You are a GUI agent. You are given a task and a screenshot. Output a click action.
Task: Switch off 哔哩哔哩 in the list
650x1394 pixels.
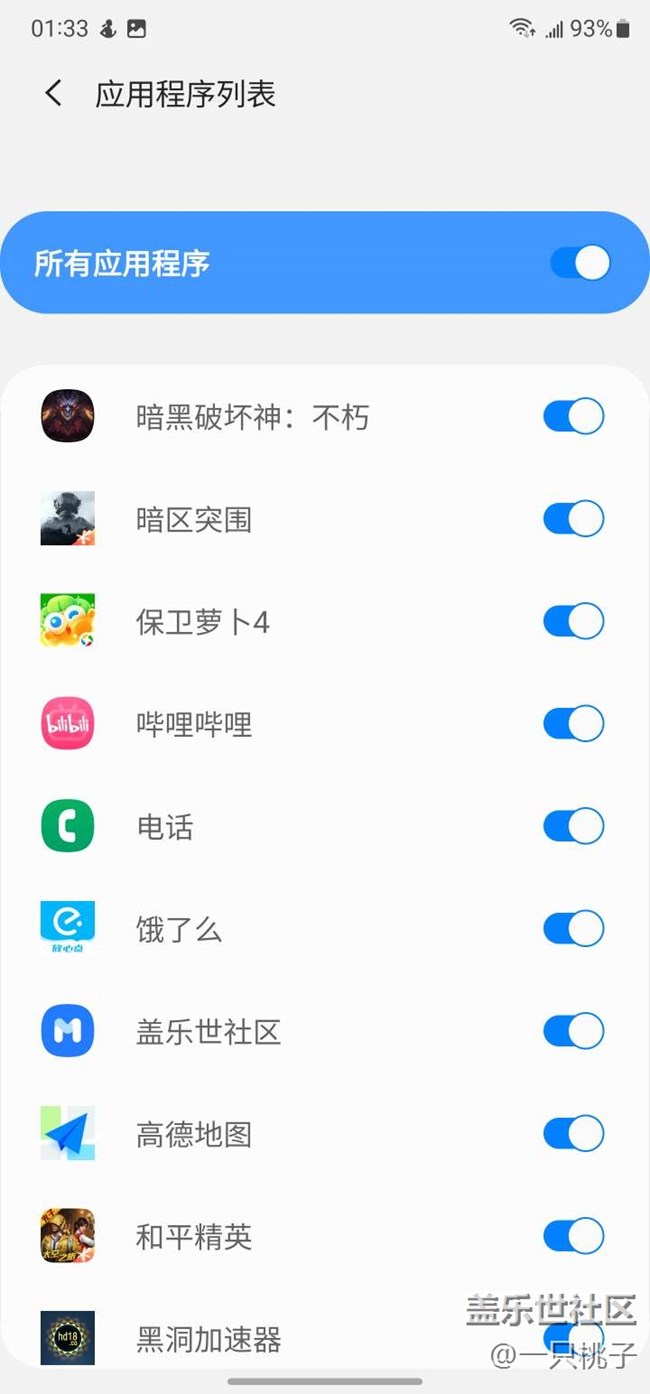tap(573, 724)
